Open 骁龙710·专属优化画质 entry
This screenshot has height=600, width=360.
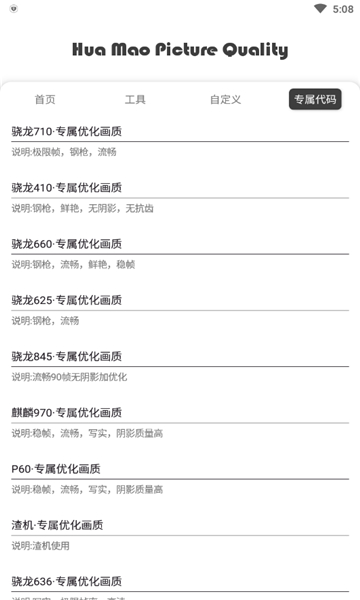click(180, 141)
